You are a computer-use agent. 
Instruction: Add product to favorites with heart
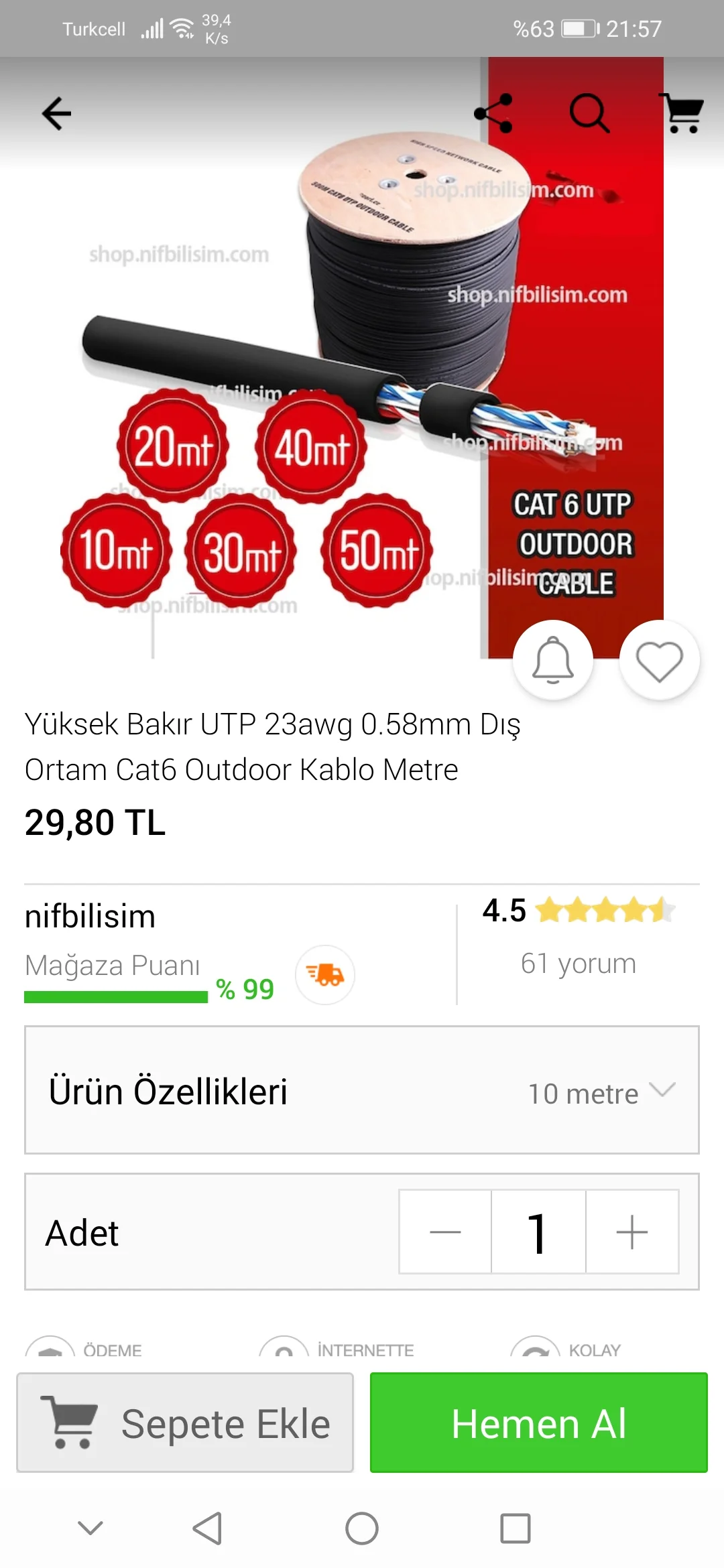pyautogui.click(x=660, y=660)
